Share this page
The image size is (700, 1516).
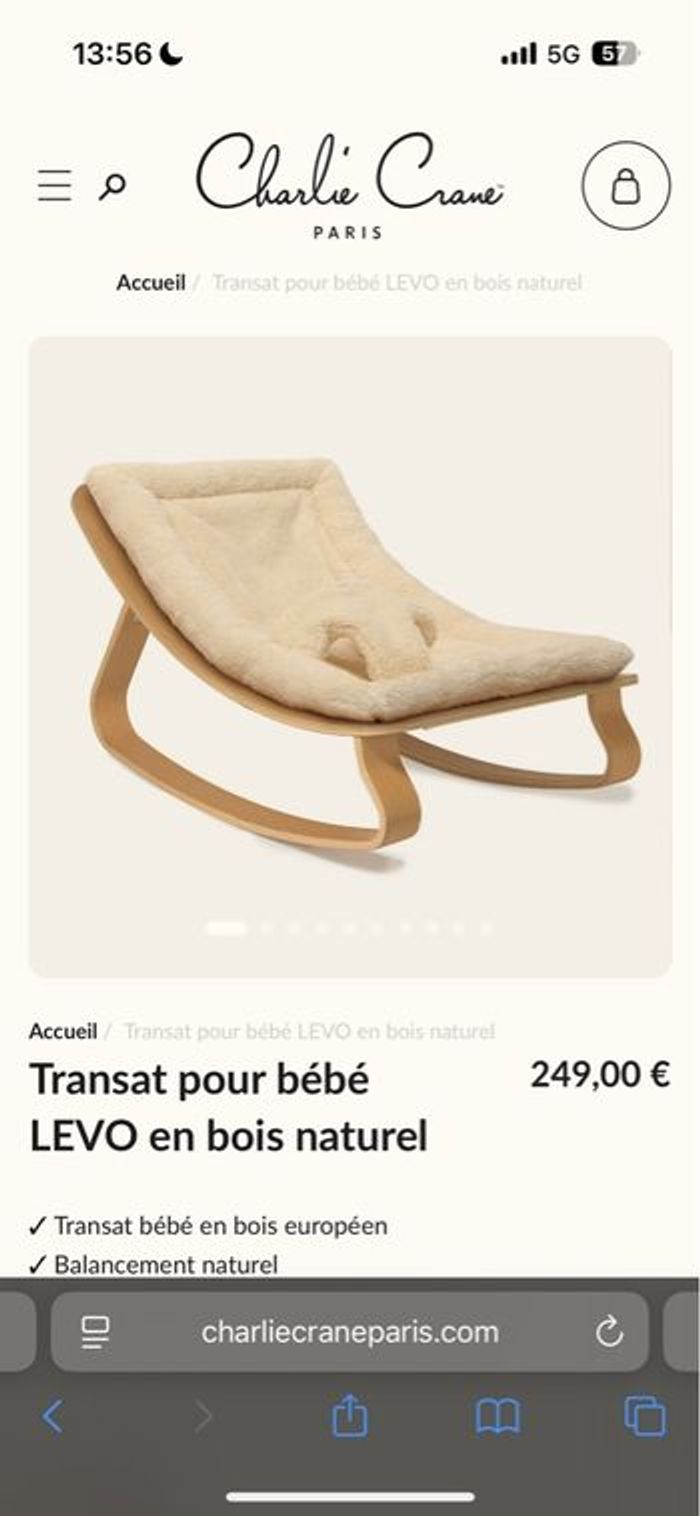point(349,1416)
